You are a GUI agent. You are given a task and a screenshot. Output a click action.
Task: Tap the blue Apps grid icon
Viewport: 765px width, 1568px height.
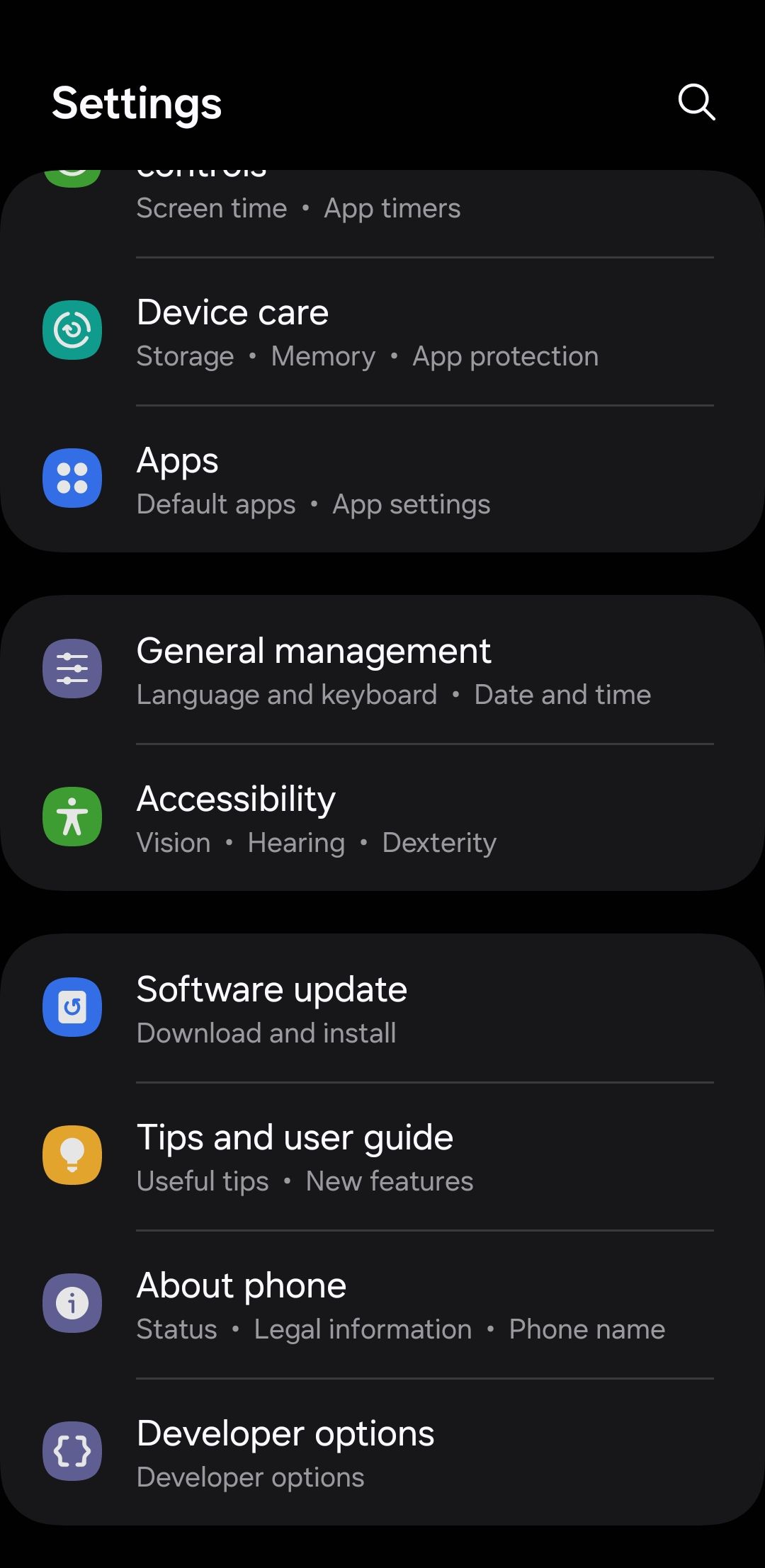(x=72, y=479)
